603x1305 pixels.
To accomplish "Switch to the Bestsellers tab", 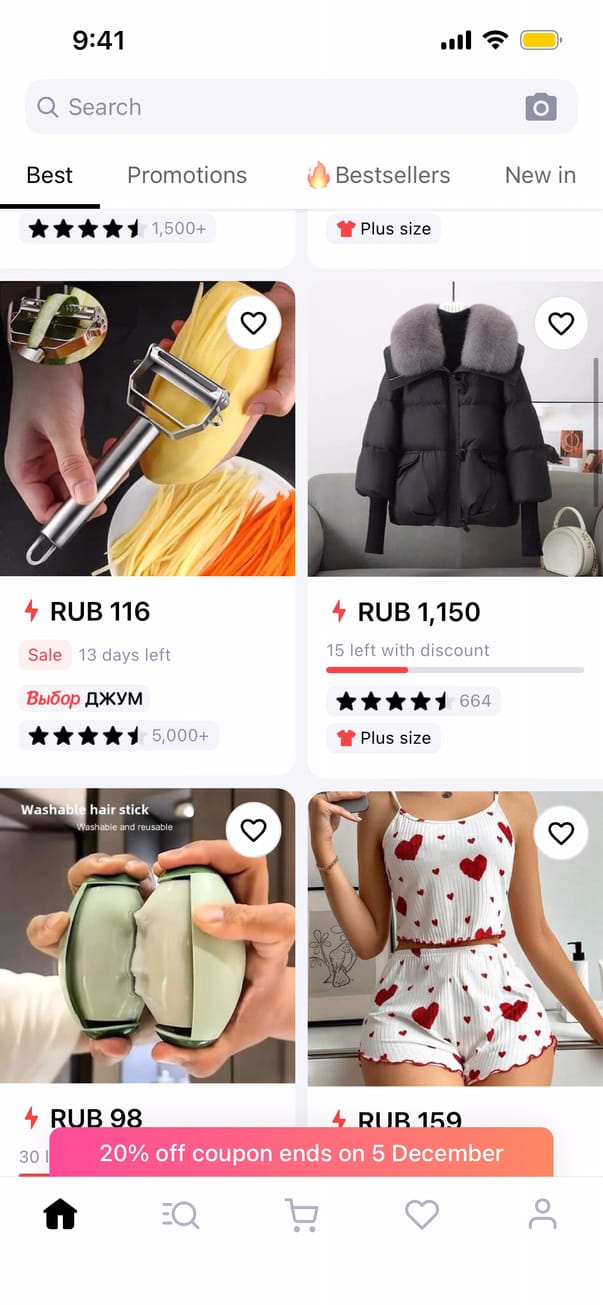I will click(378, 175).
